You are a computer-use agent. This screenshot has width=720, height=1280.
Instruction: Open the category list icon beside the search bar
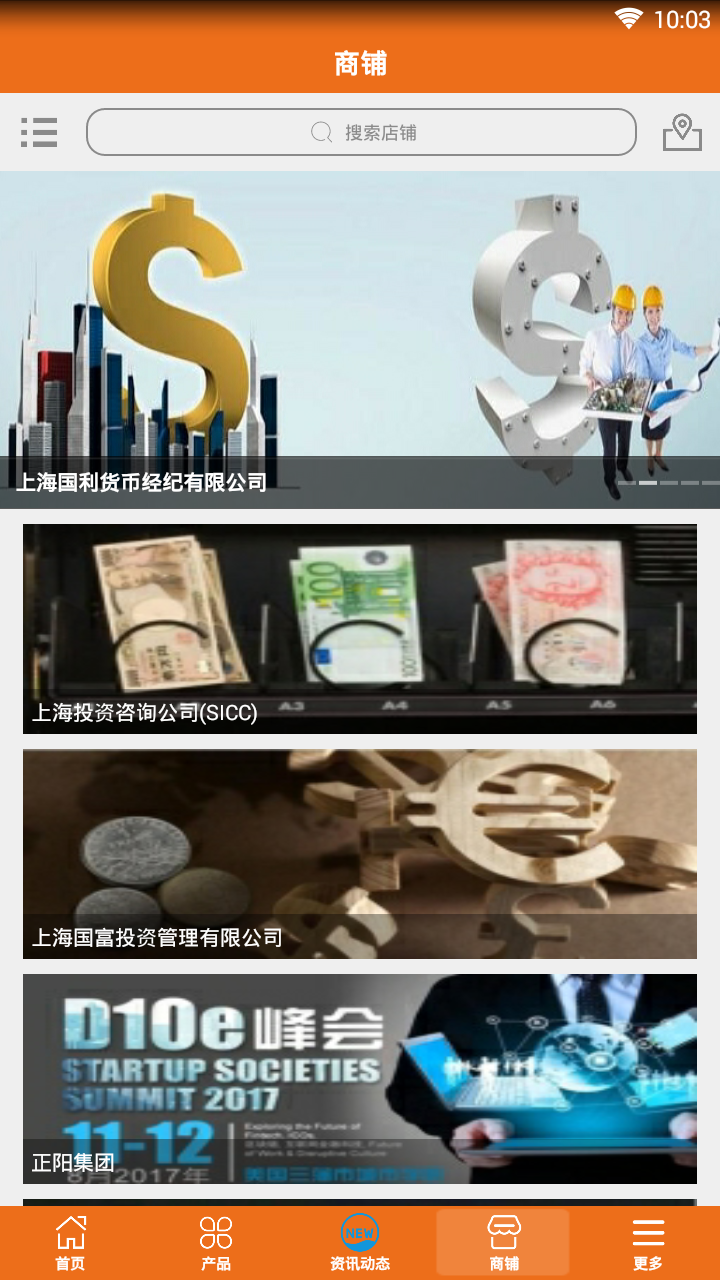(x=40, y=132)
